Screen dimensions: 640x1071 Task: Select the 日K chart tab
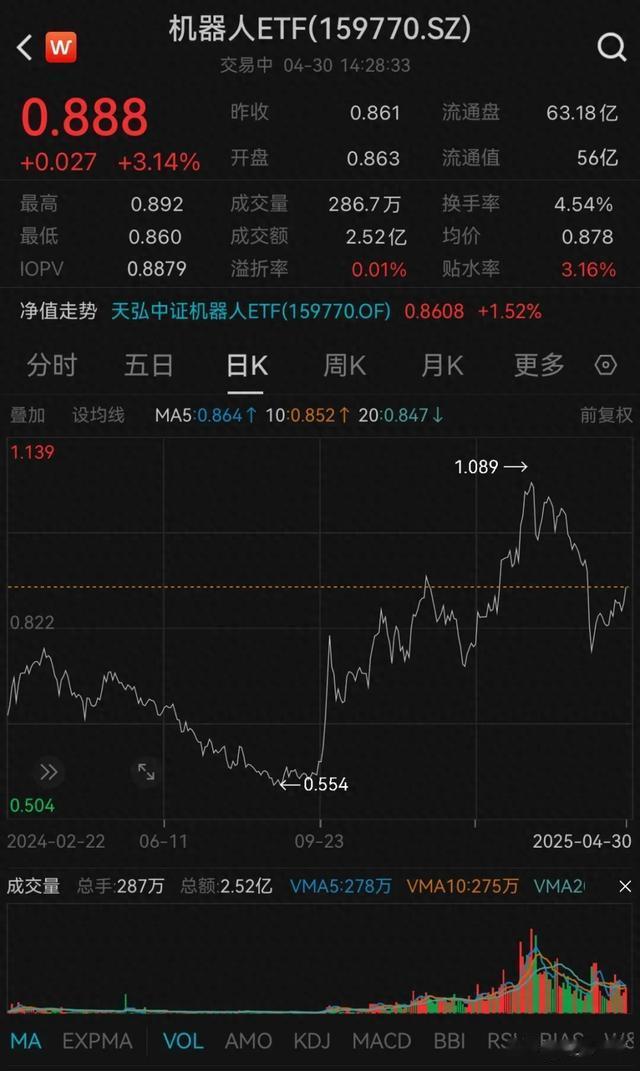pos(246,366)
